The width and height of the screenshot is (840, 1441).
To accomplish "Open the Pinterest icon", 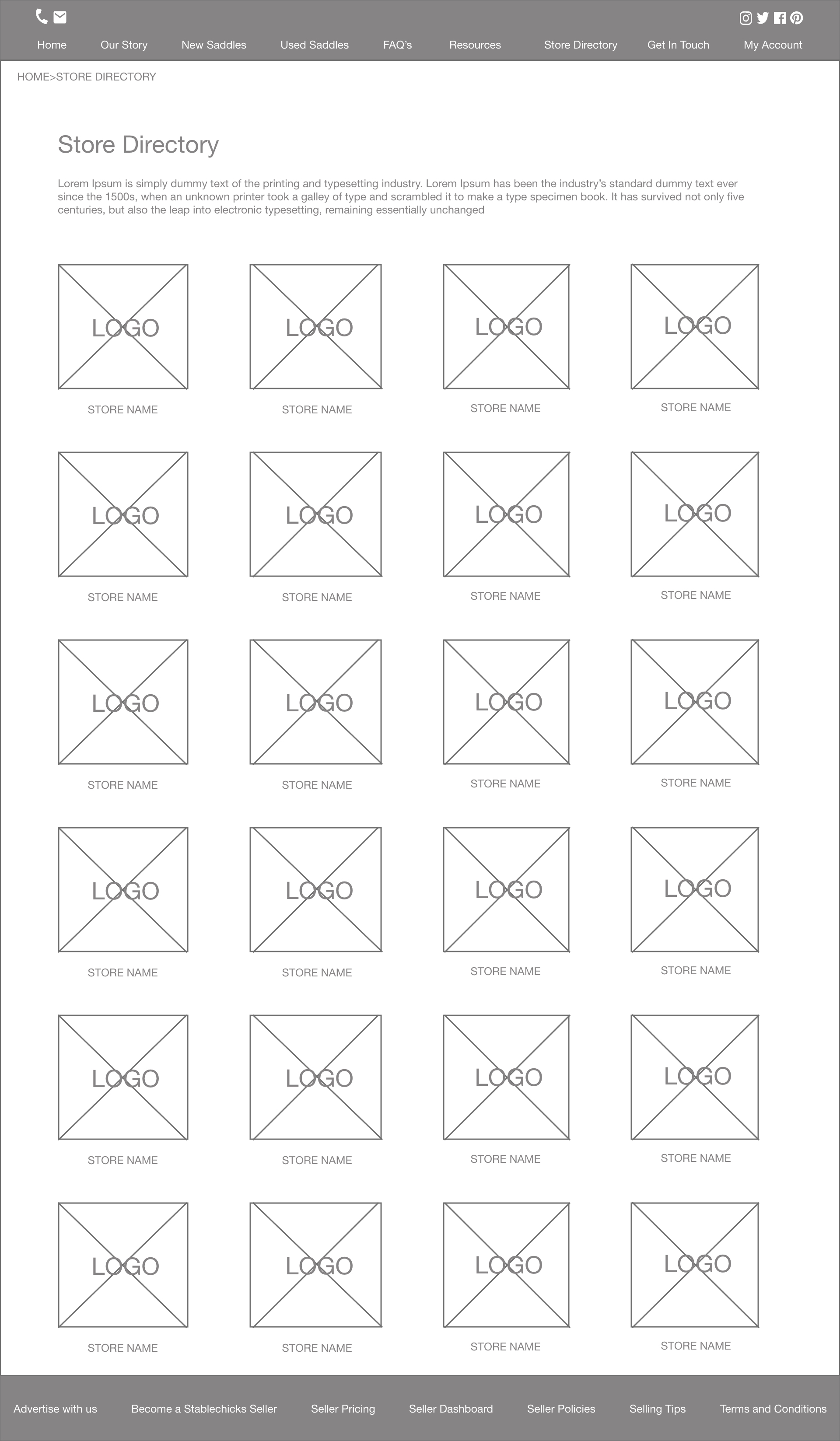I will pyautogui.click(x=797, y=18).
